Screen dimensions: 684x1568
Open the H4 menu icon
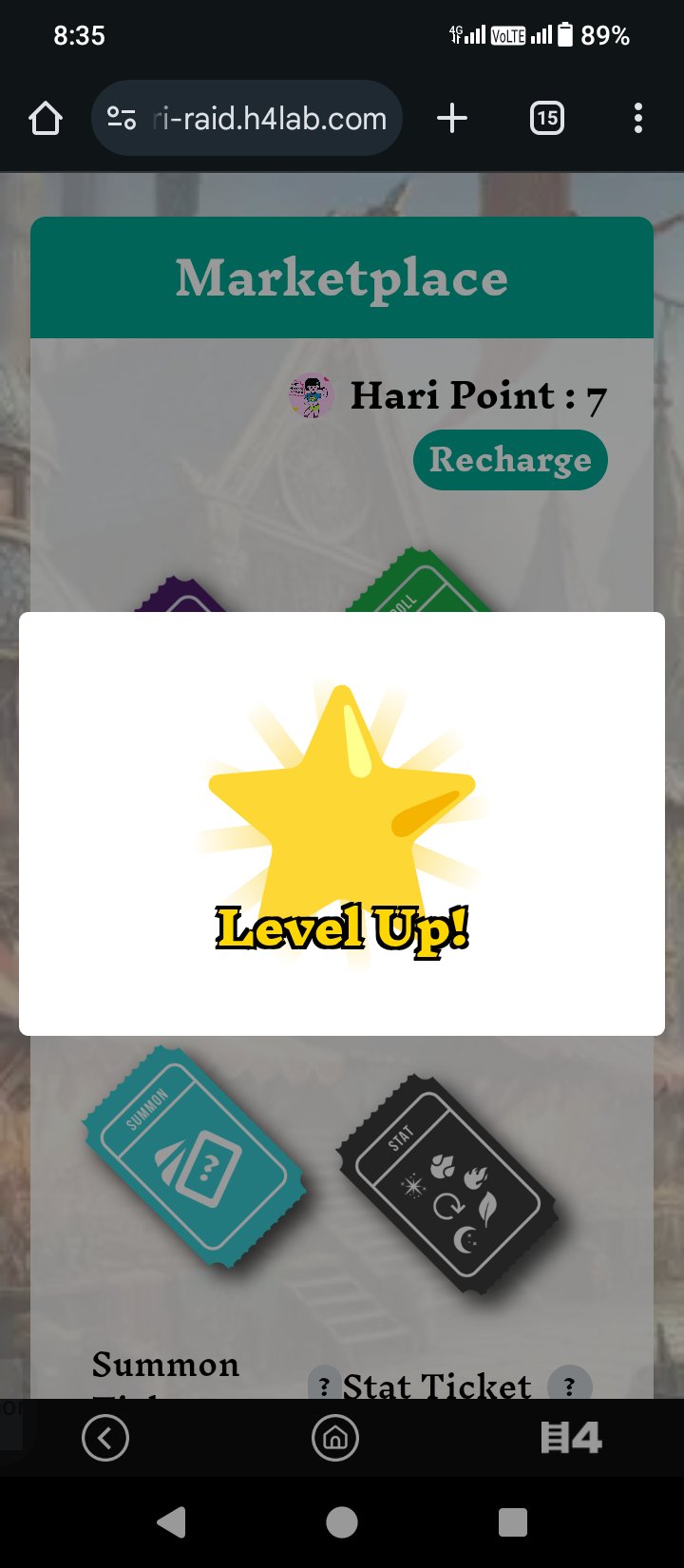point(571,1438)
